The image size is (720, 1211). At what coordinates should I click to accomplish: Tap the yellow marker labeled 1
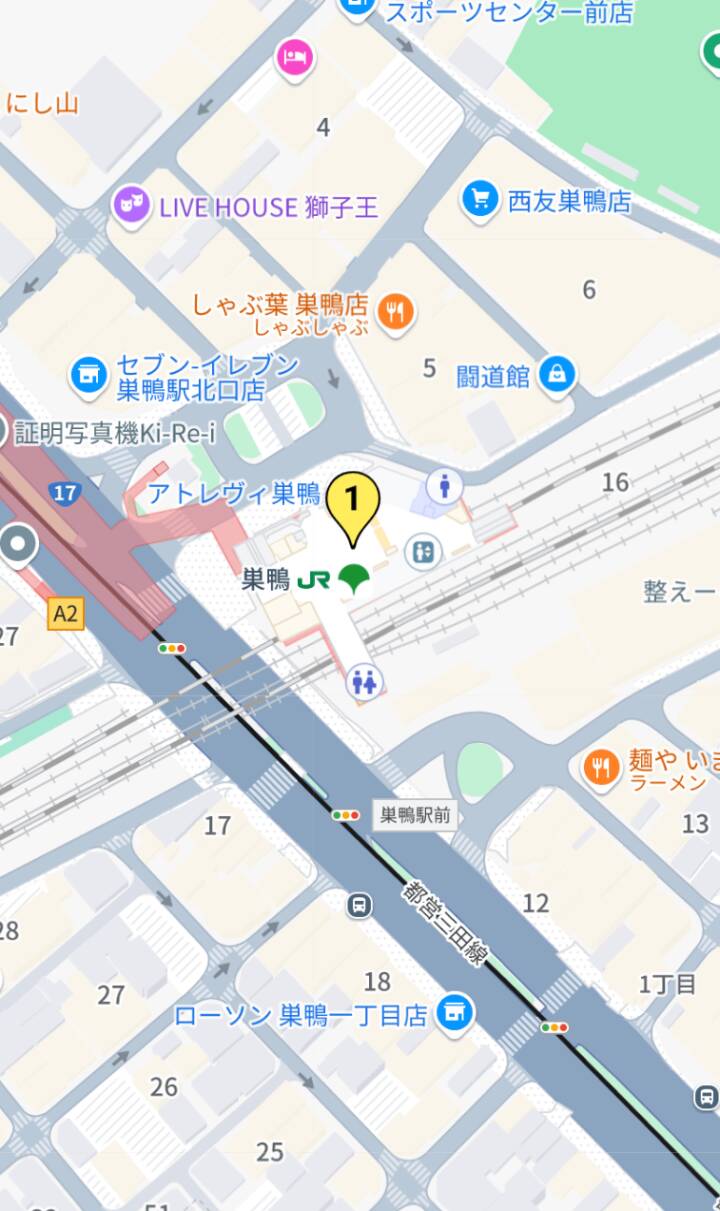pos(355,497)
